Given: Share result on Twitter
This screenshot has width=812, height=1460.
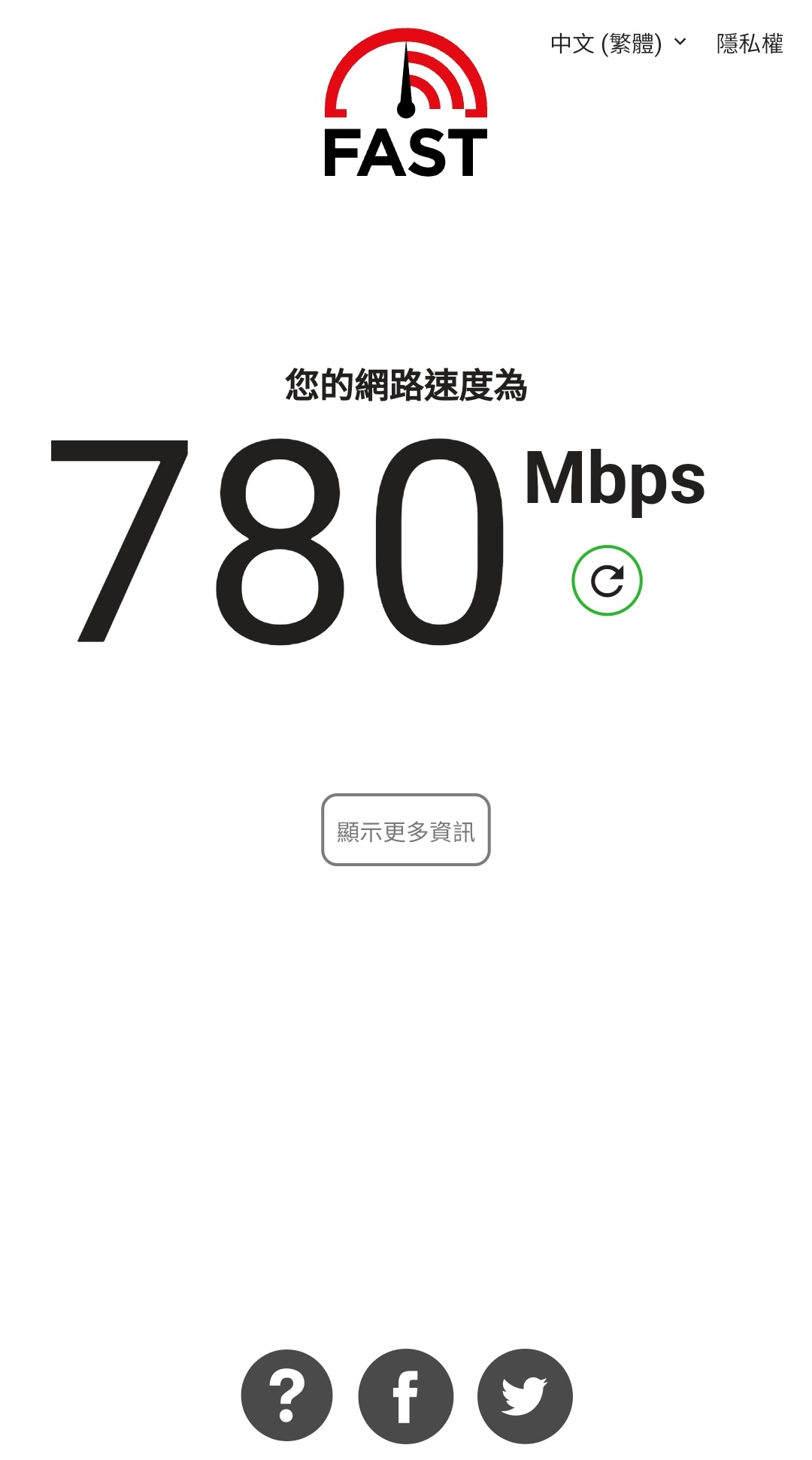Looking at the screenshot, I should click(525, 1395).
